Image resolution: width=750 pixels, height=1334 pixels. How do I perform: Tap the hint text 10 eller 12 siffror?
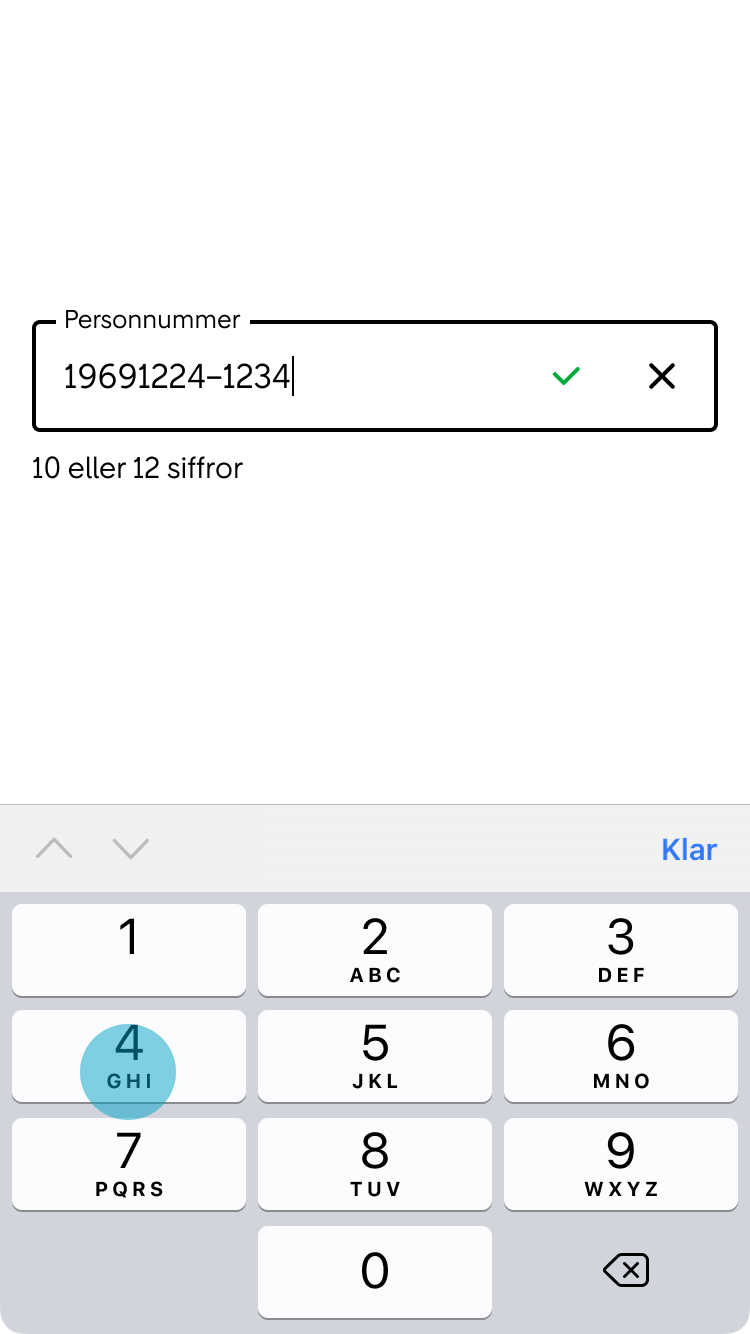click(137, 468)
